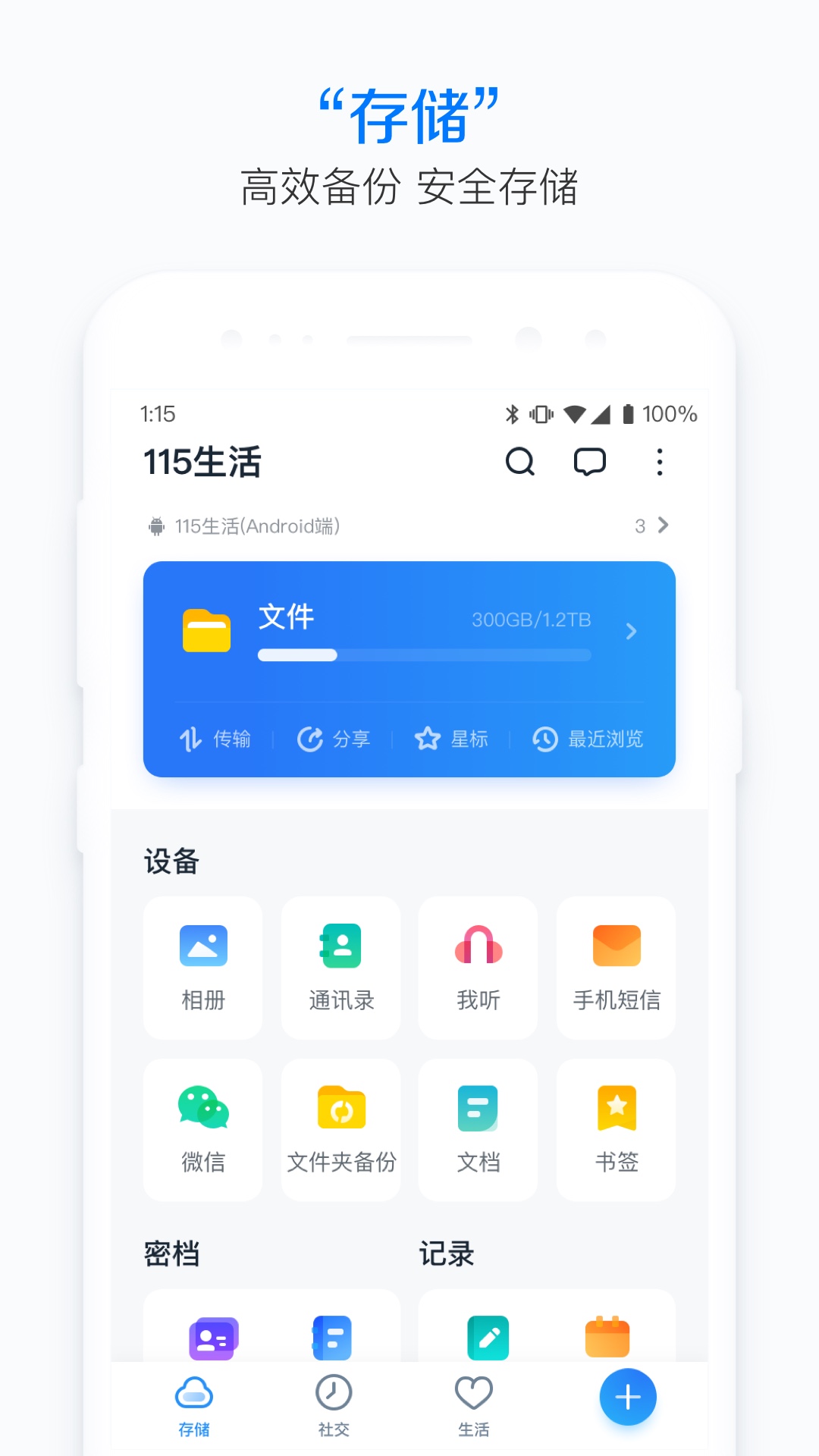Open the three-dot overflow menu

click(x=660, y=463)
